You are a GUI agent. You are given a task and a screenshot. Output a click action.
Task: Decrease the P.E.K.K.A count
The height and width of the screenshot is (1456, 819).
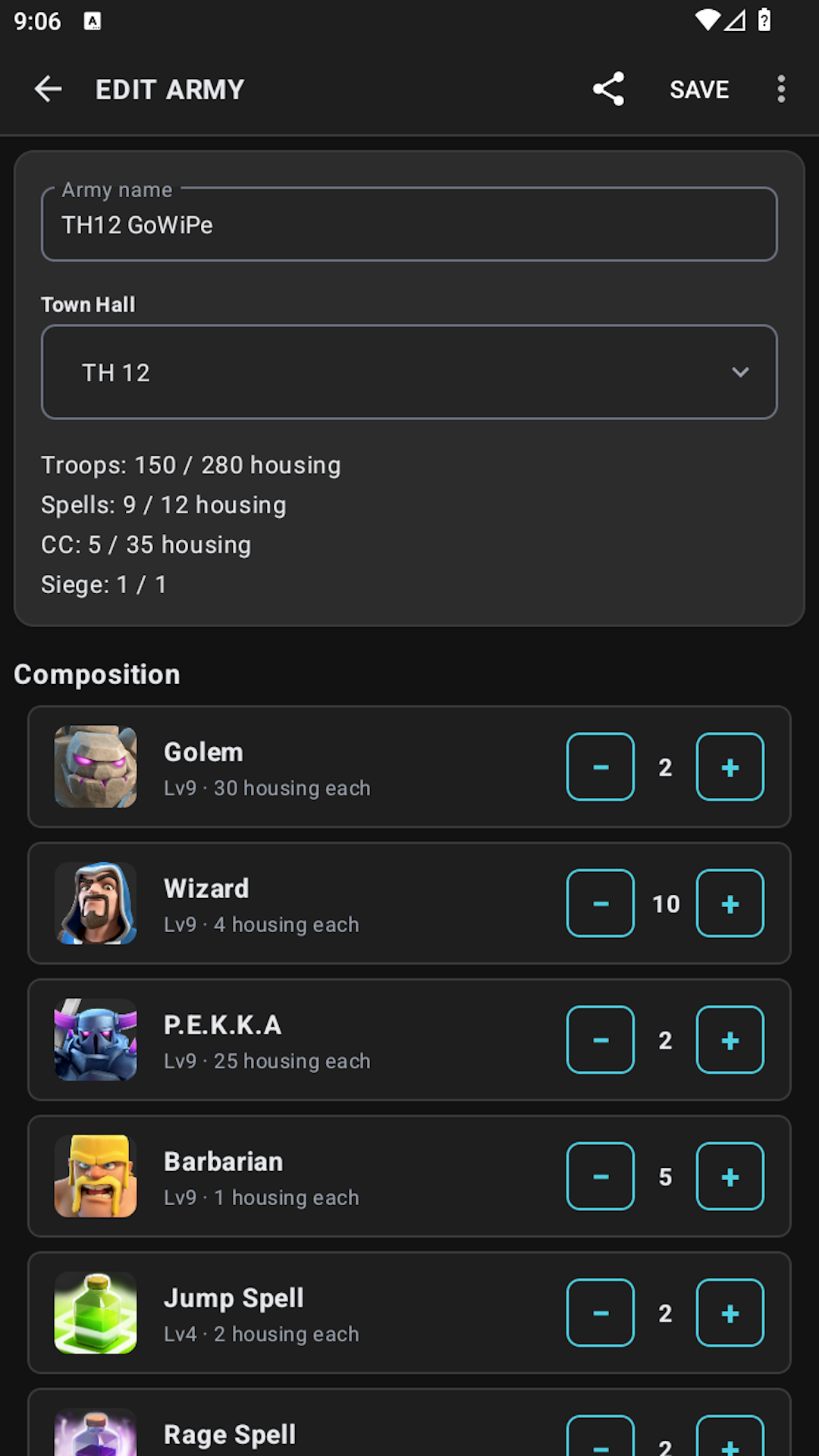[601, 1040]
